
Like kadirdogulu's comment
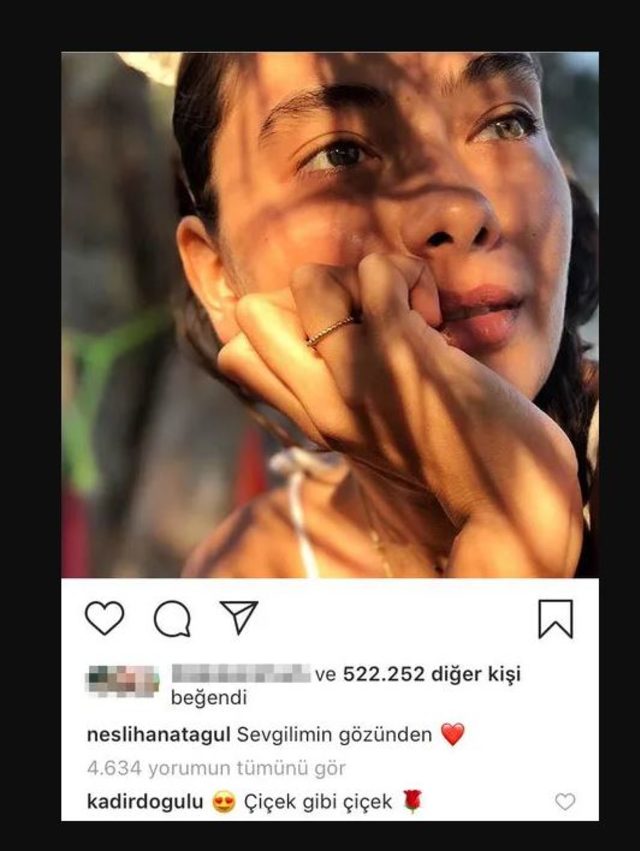565,801
